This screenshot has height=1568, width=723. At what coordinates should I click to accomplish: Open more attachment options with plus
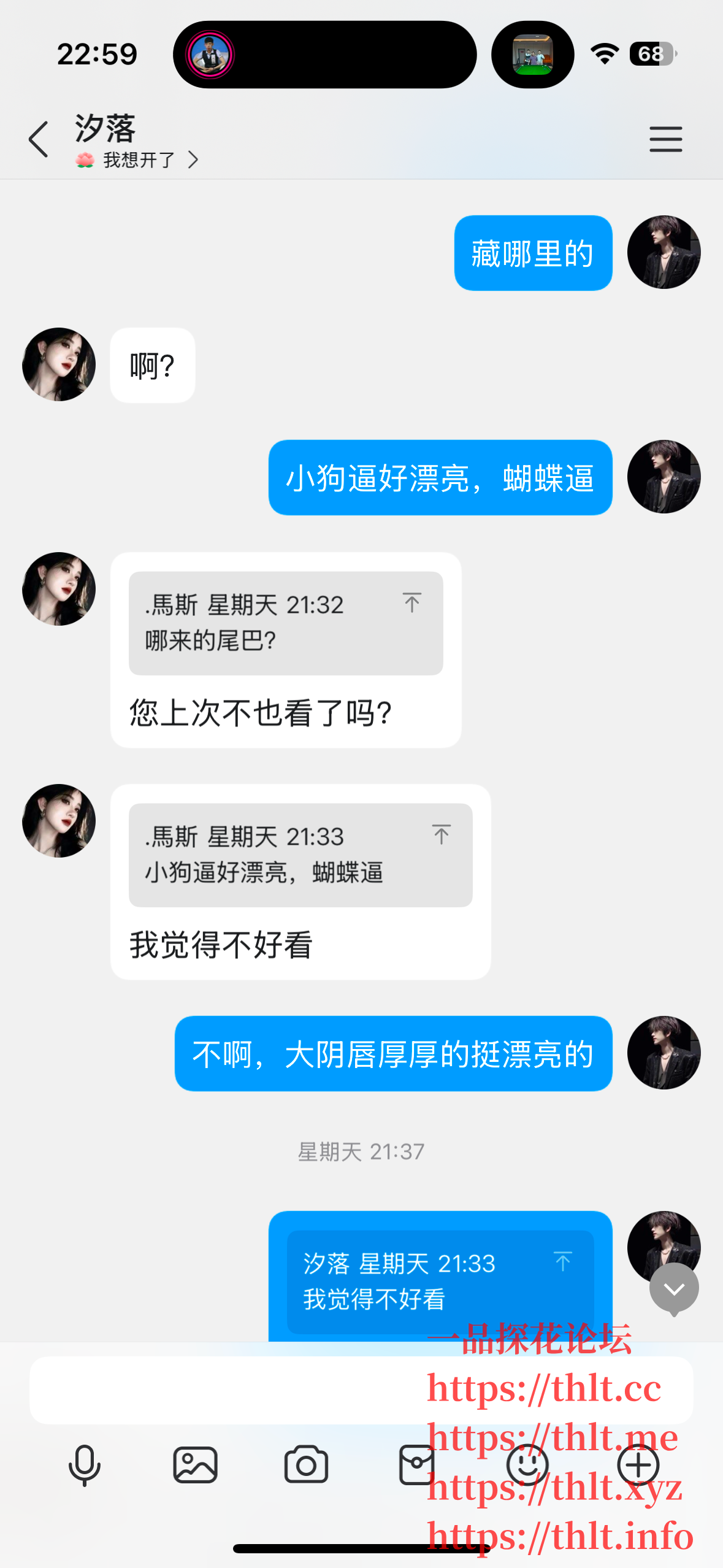click(638, 1465)
